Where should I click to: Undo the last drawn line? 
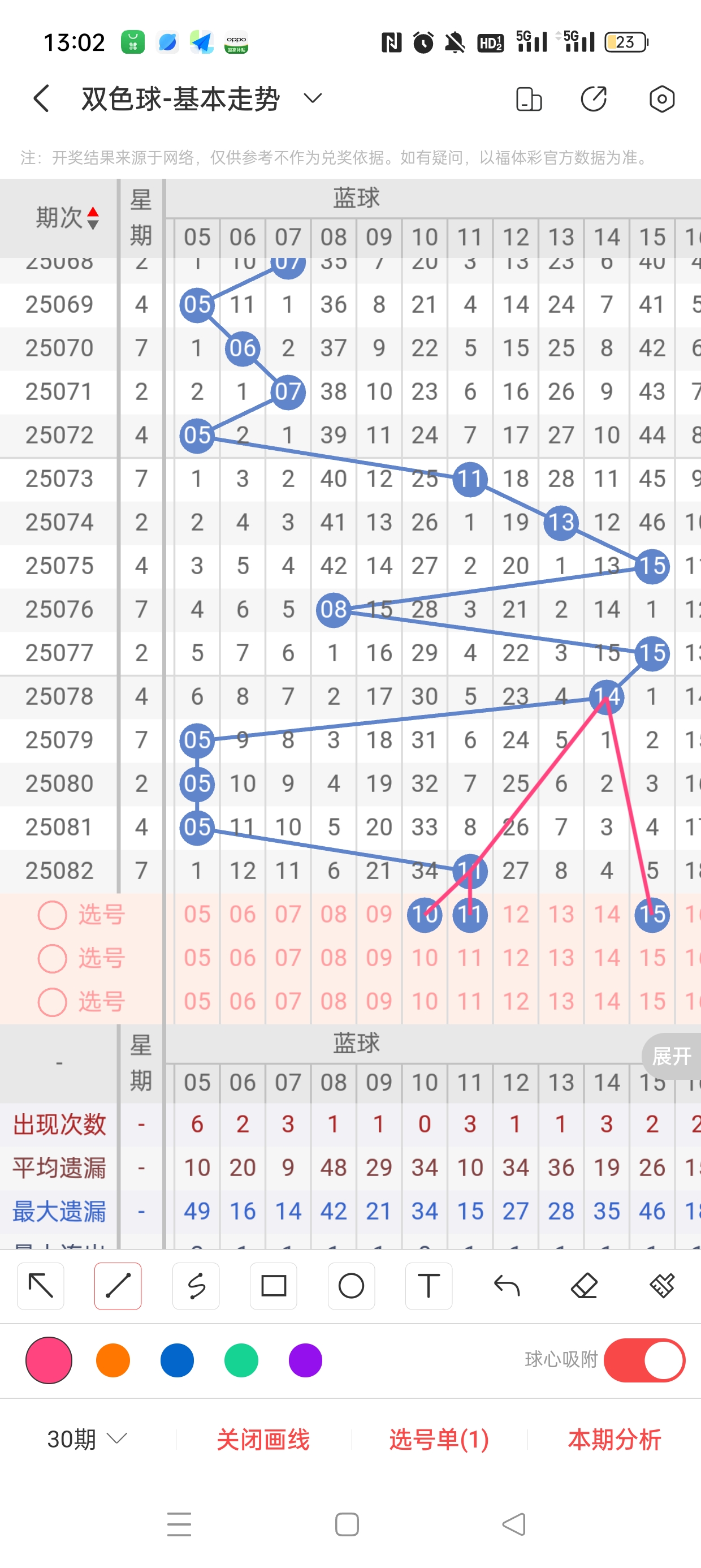(507, 1286)
